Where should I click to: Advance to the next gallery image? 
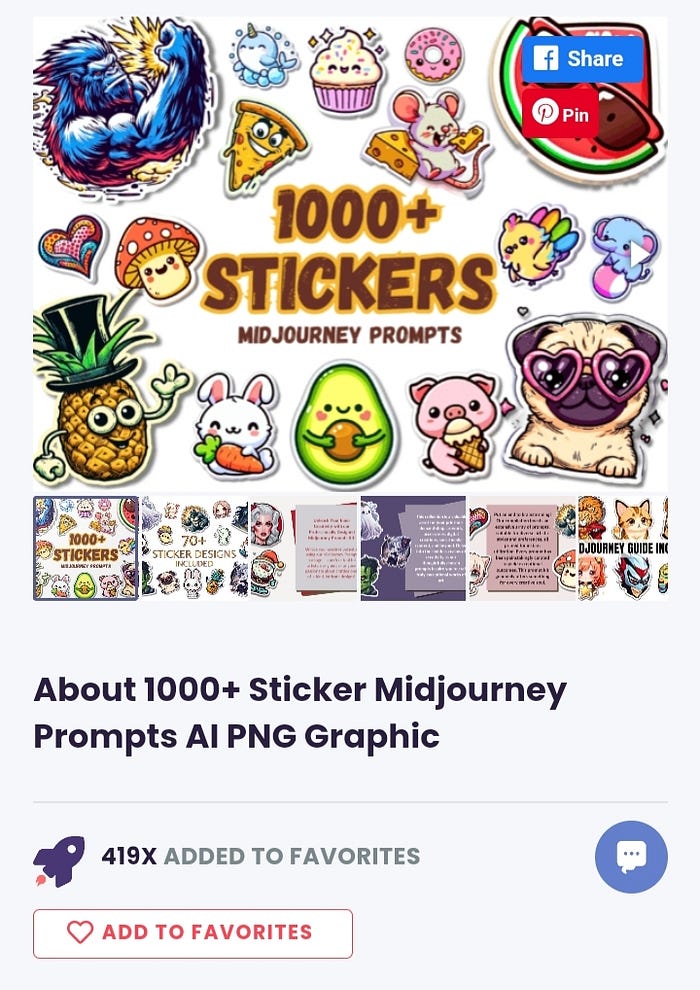point(637,253)
